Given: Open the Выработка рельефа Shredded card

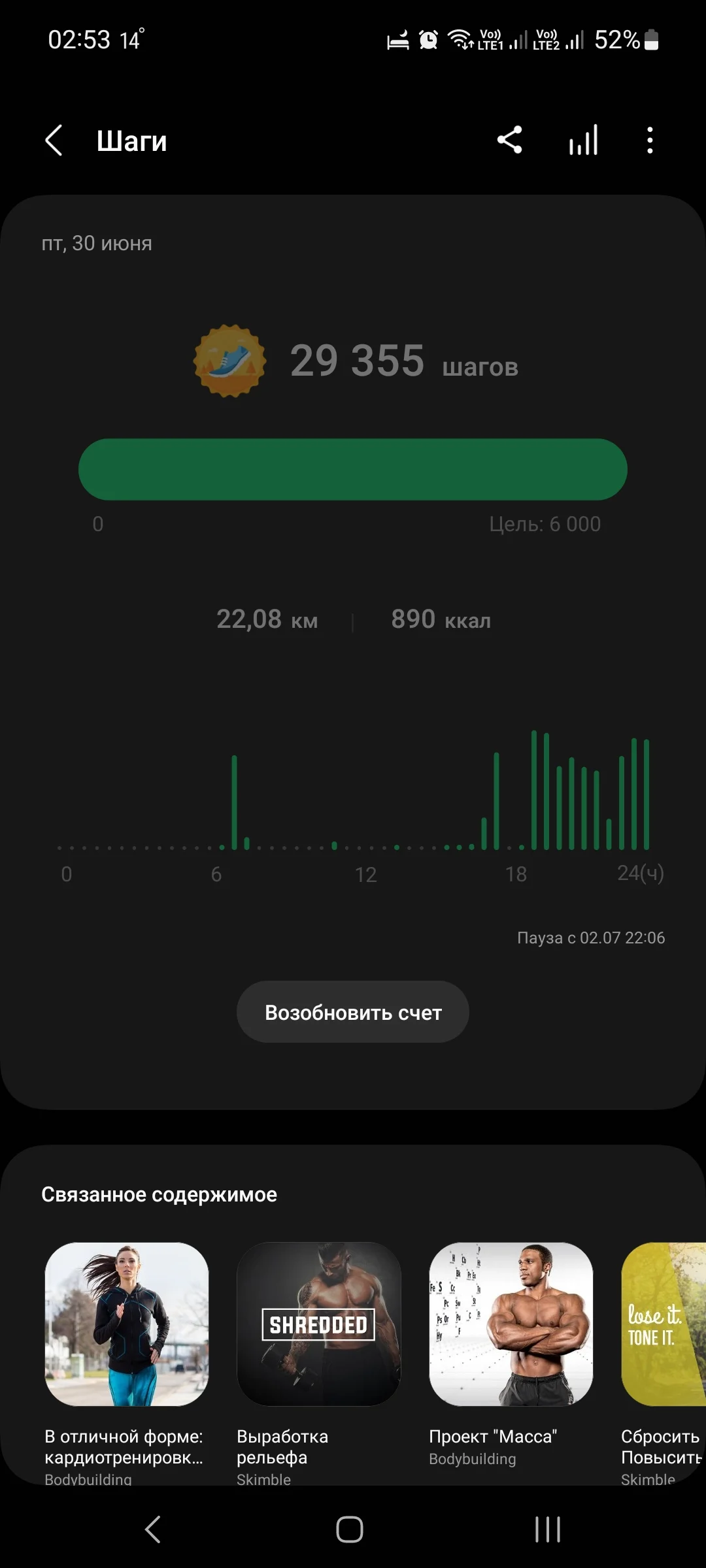Looking at the screenshot, I should pyautogui.click(x=318, y=1324).
